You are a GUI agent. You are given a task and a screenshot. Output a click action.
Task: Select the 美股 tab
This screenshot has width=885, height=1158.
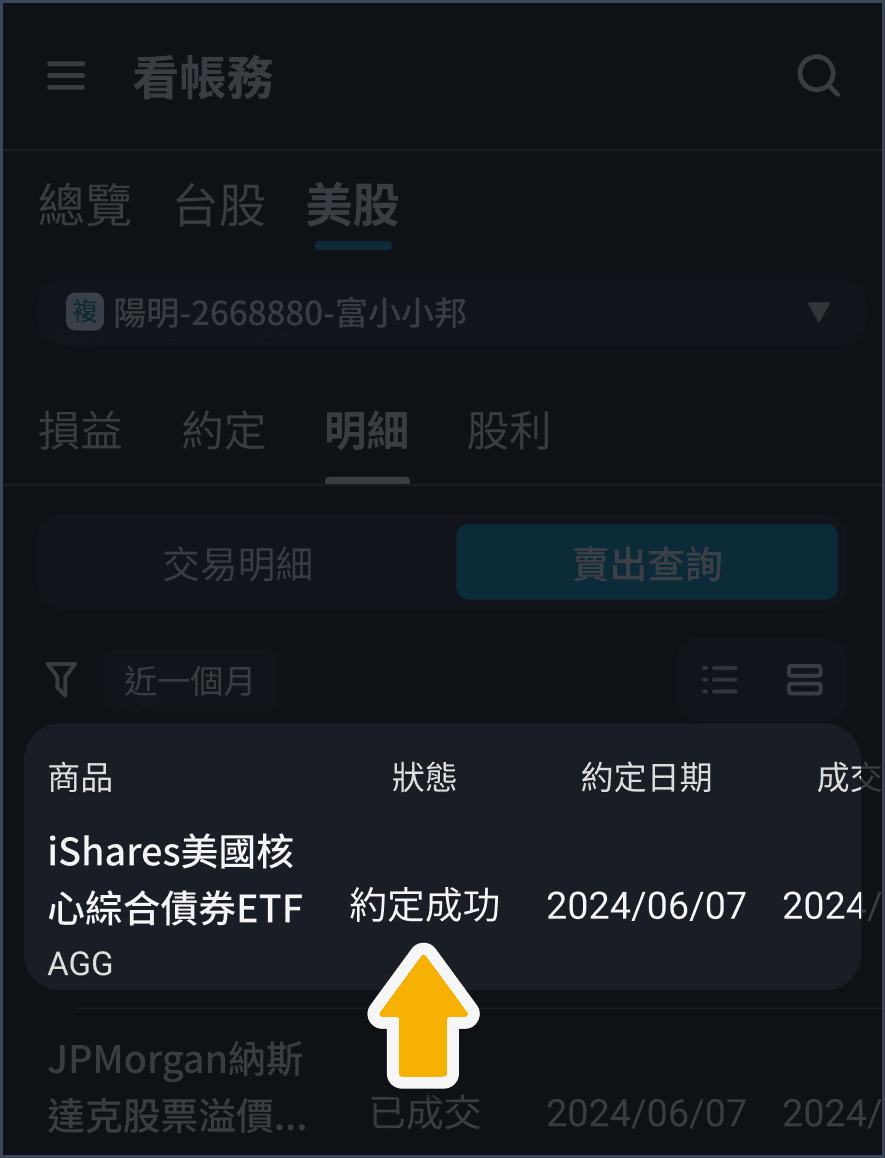click(x=352, y=206)
